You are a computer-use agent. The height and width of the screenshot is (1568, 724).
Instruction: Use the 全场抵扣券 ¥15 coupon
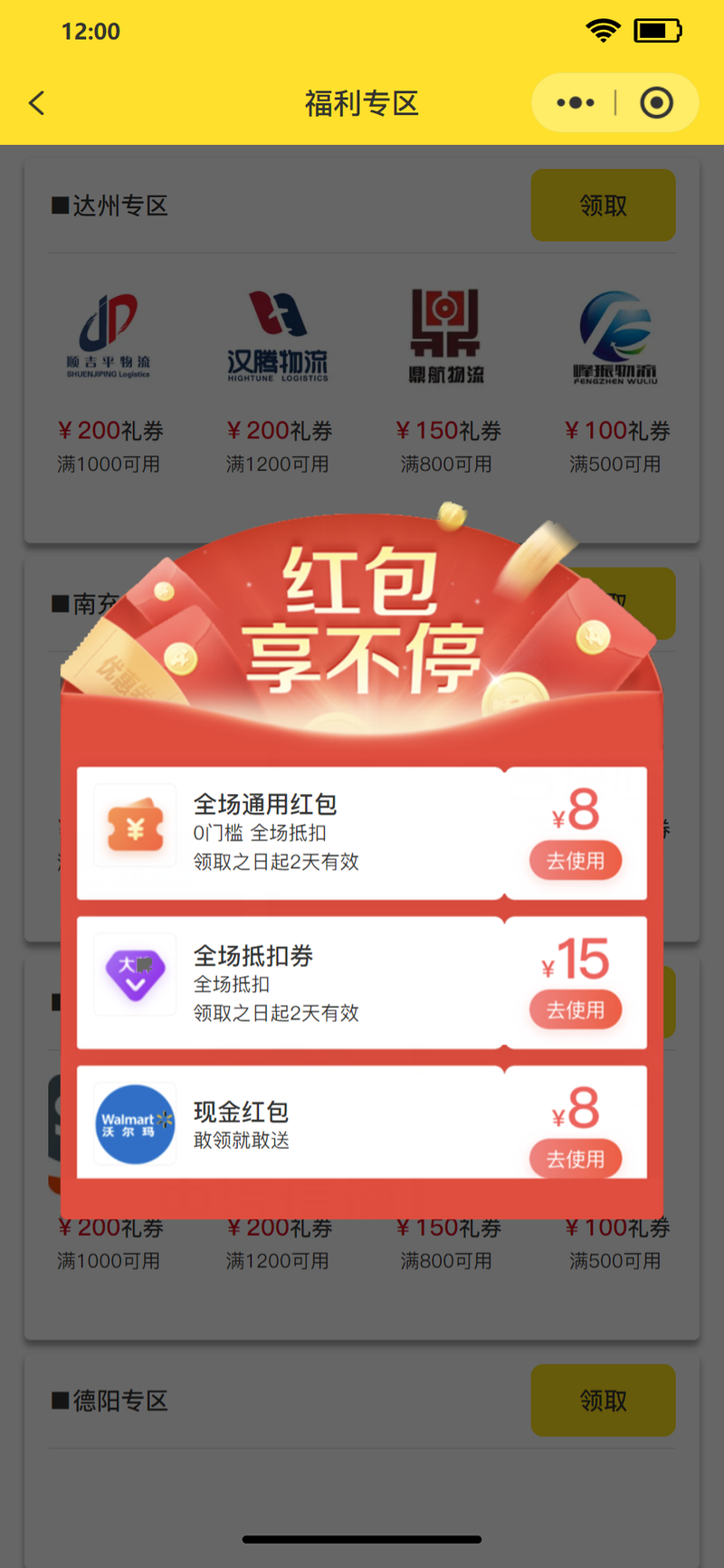coord(575,1009)
